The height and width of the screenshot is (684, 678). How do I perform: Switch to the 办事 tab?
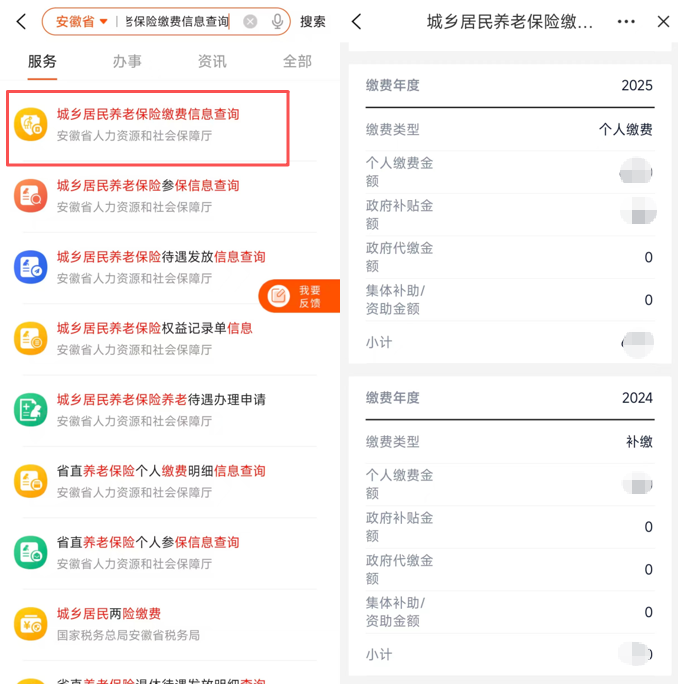pos(127,61)
